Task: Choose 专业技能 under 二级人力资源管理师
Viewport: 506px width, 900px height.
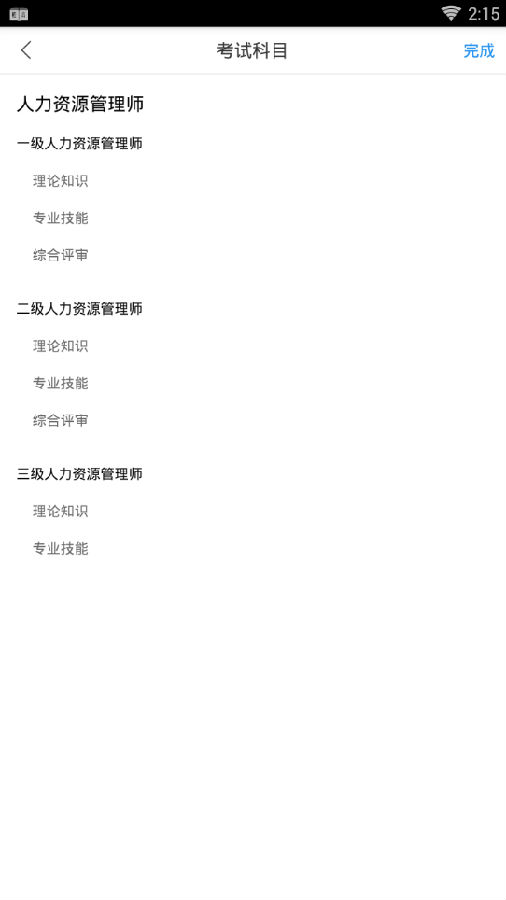Action: point(61,383)
